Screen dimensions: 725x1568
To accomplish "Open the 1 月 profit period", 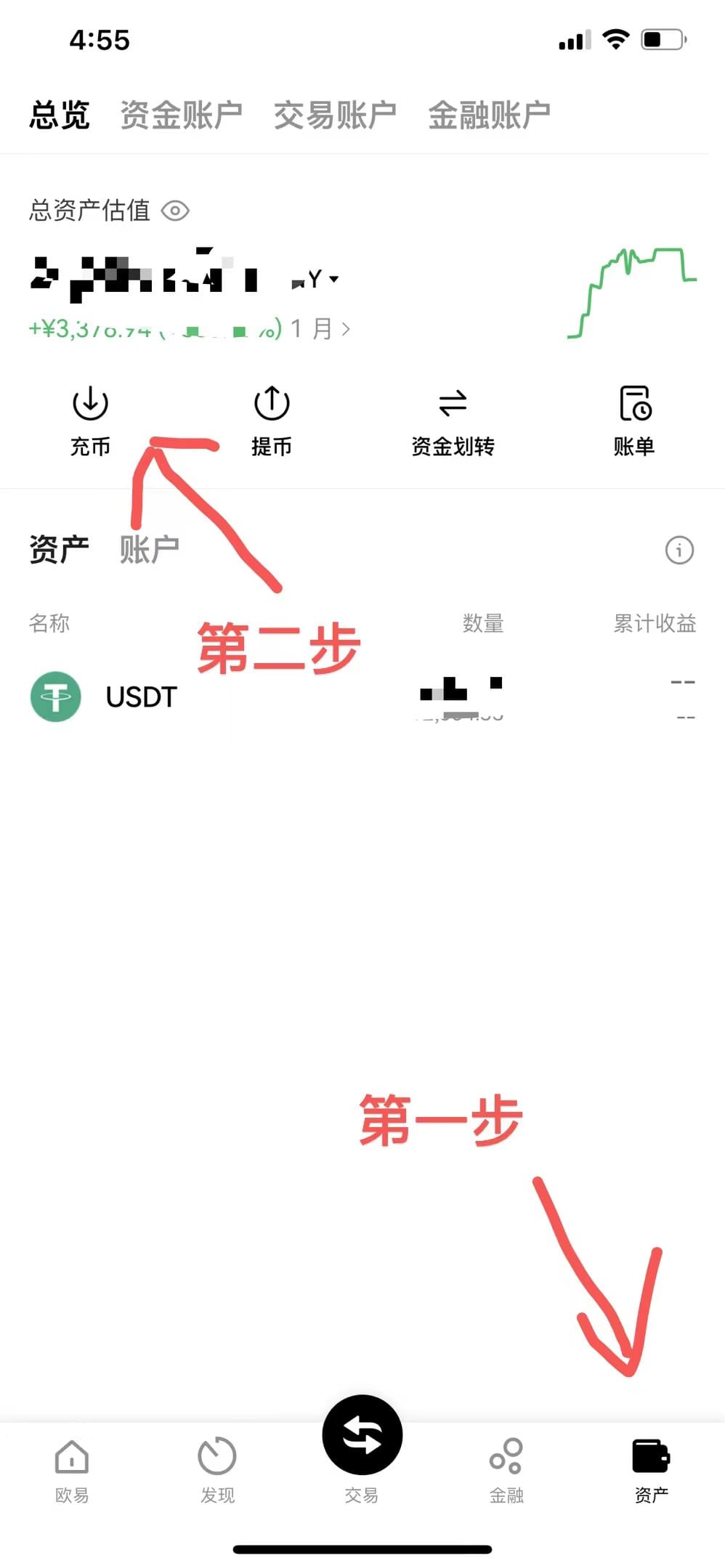I will [x=321, y=329].
